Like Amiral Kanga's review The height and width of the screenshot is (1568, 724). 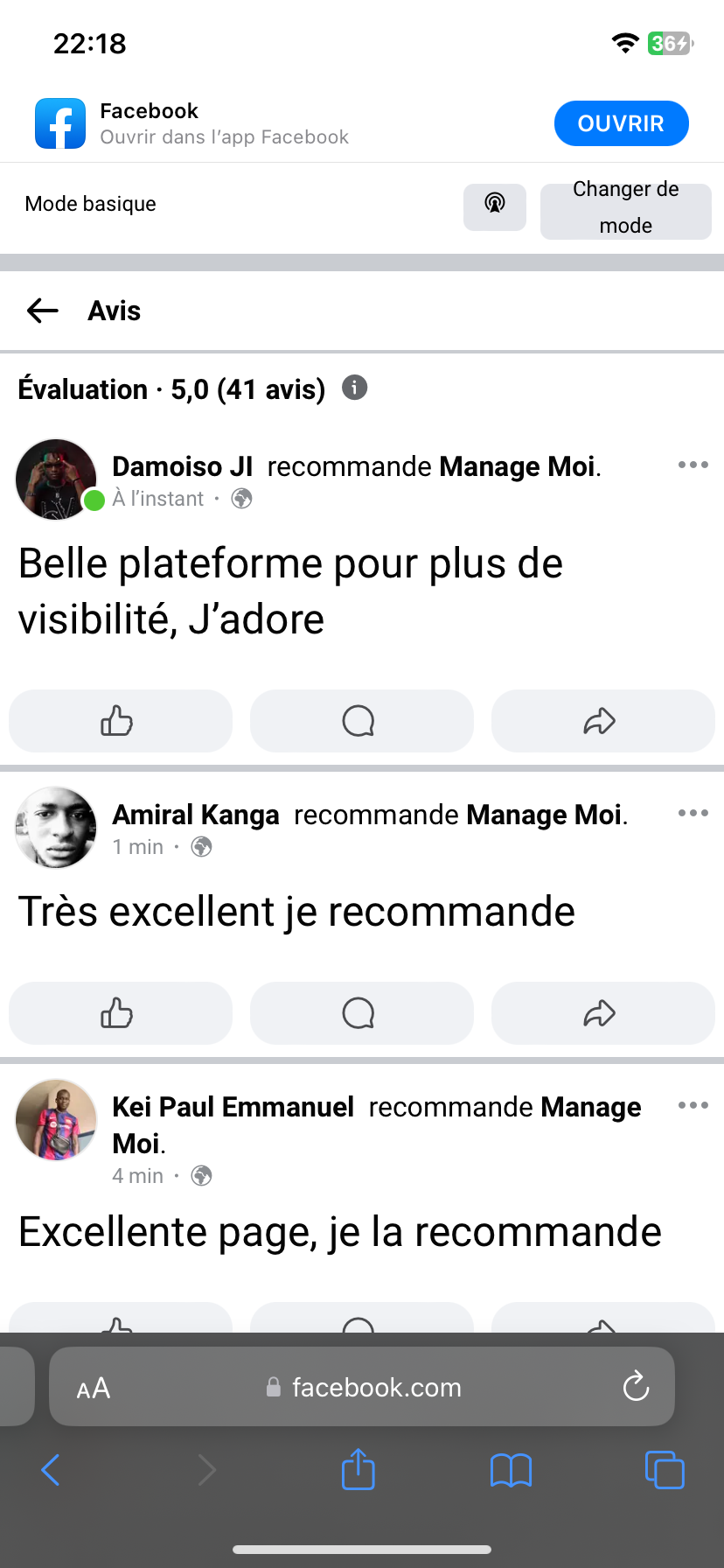click(120, 1013)
